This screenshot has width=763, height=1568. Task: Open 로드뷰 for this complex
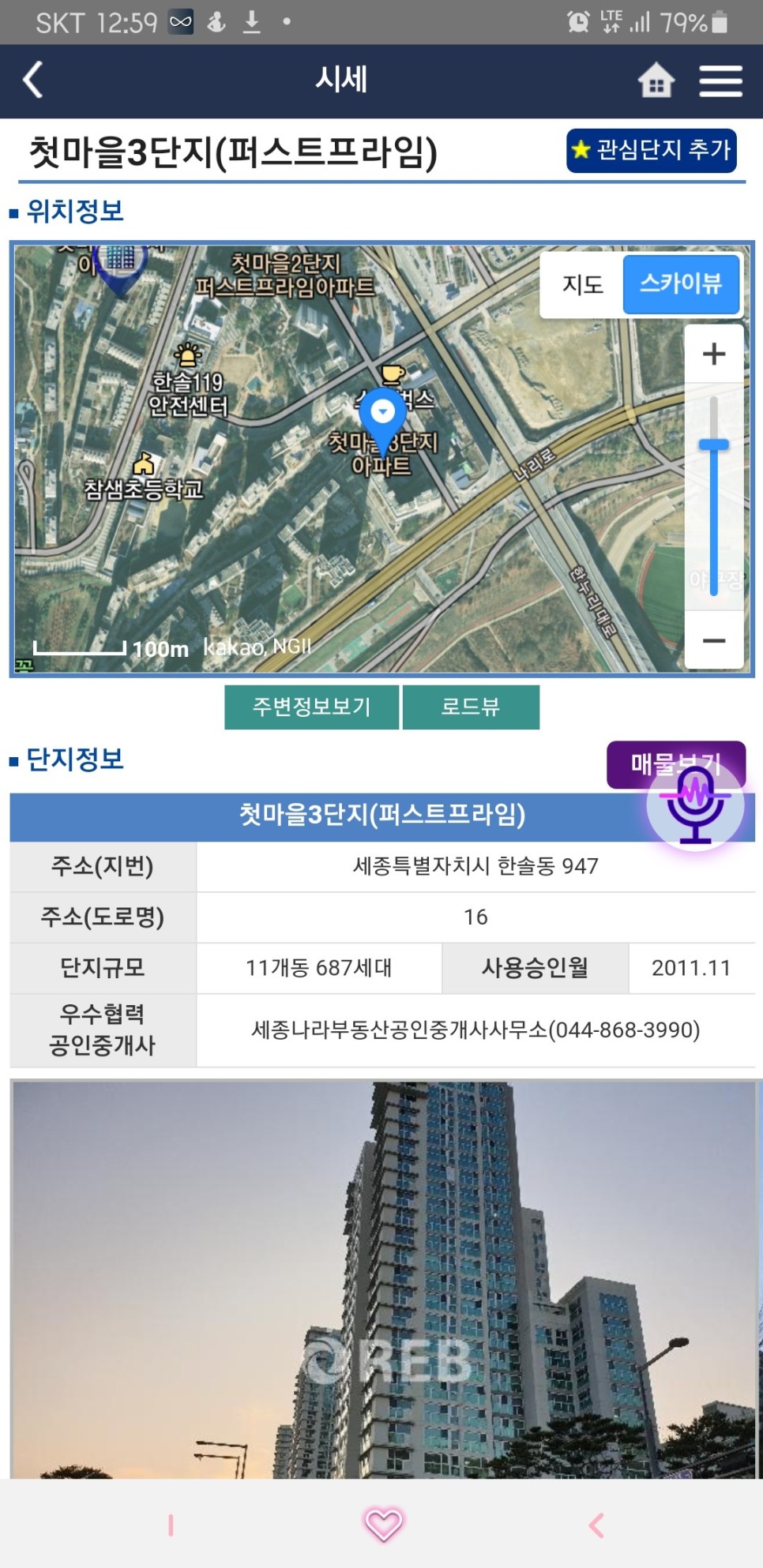click(x=472, y=707)
